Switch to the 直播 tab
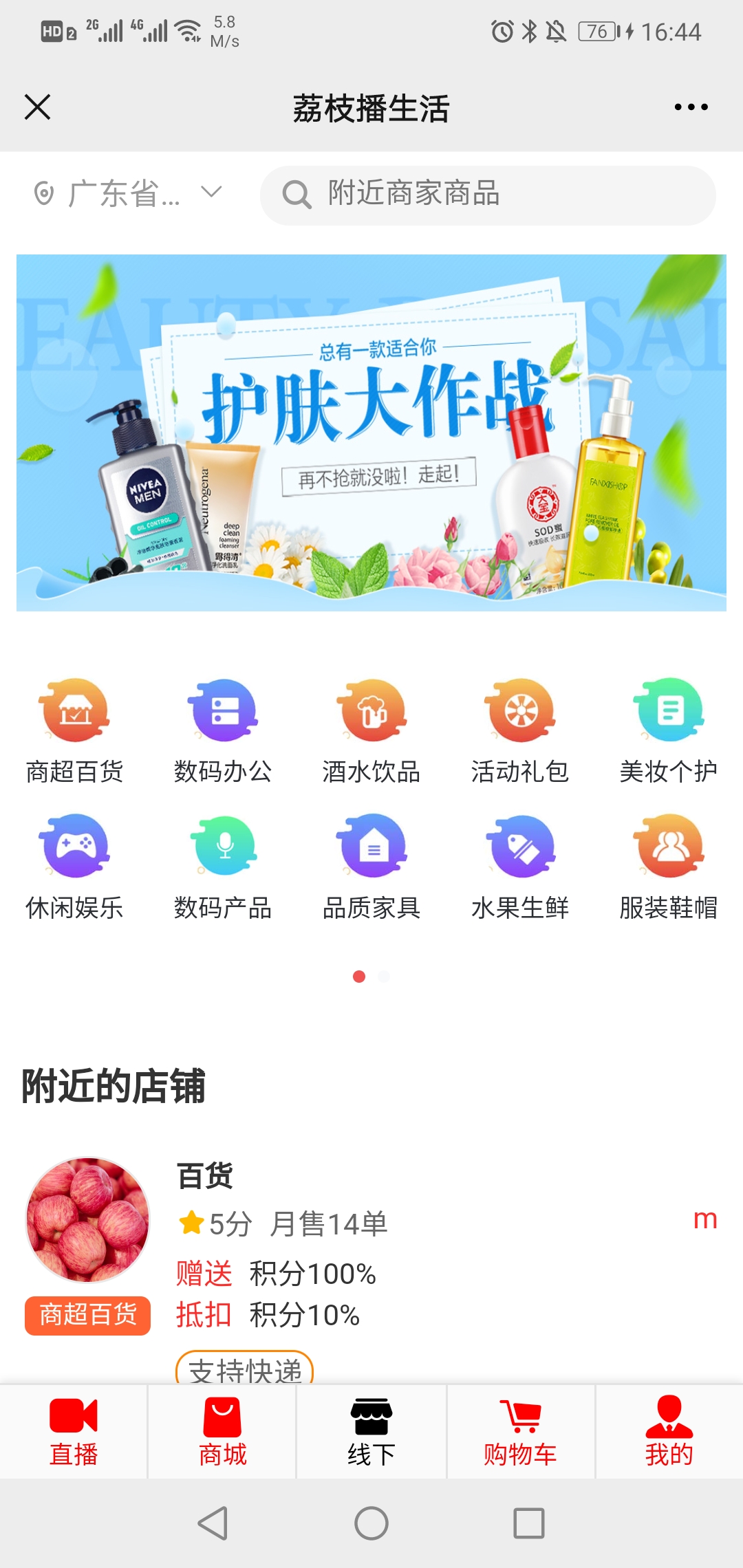This screenshot has width=743, height=1568. (x=74, y=1432)
